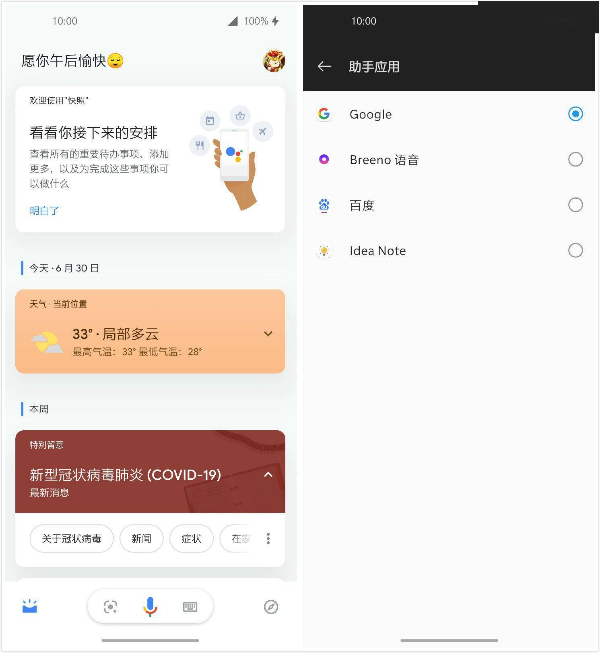Viewport: 600px width, 653px height.
Task: Select the 症状 chip
Action: [x=191, y=539]
